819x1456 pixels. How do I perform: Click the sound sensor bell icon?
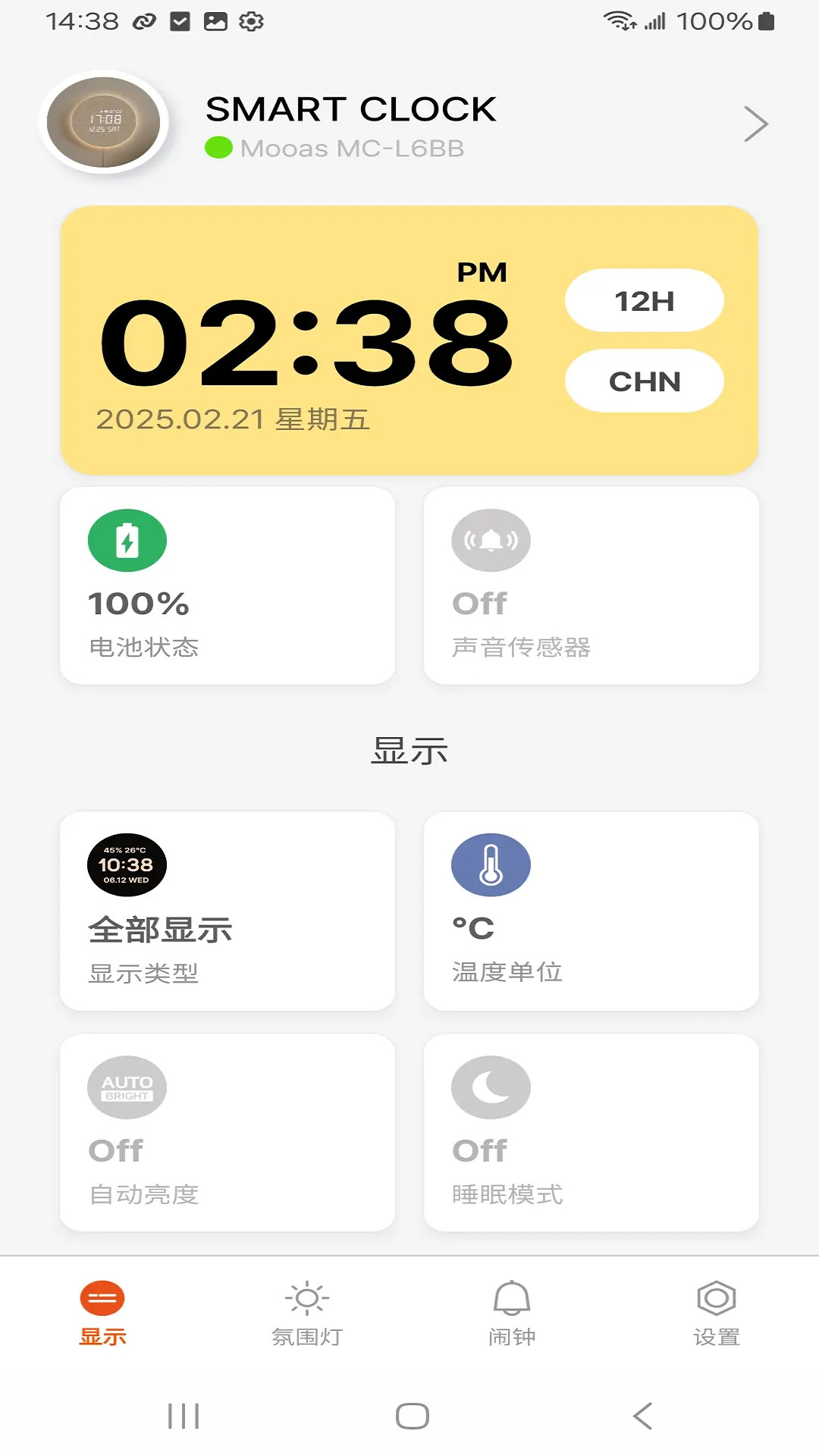tap(491, 540)
